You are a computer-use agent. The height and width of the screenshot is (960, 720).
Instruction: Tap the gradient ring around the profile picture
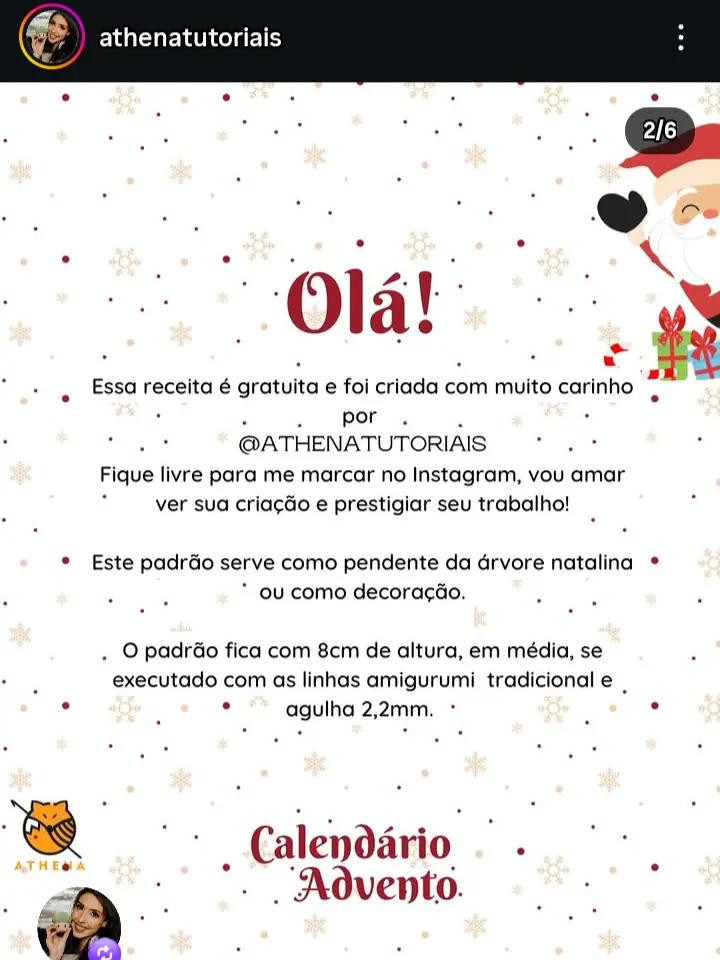(50, 15)
